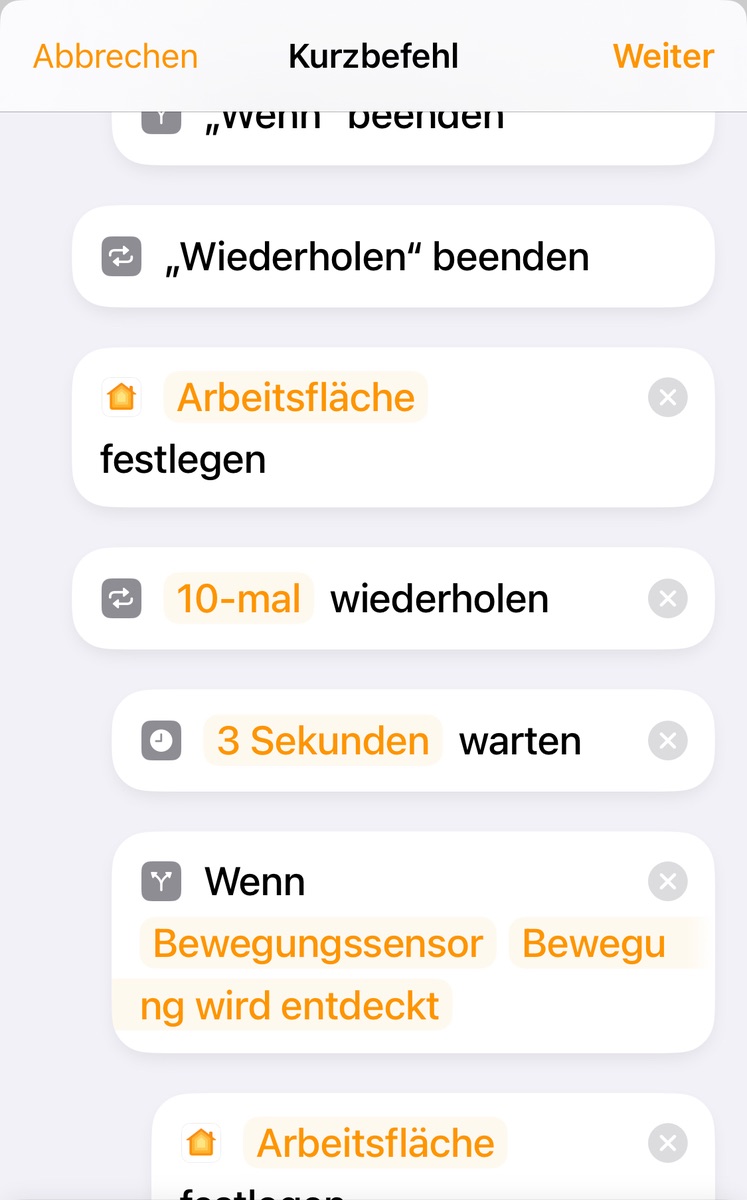This screenshot has height=1200, width=747.
Task: Remove the Wenn Bewegungssensor action
Action: pos(668,882)
